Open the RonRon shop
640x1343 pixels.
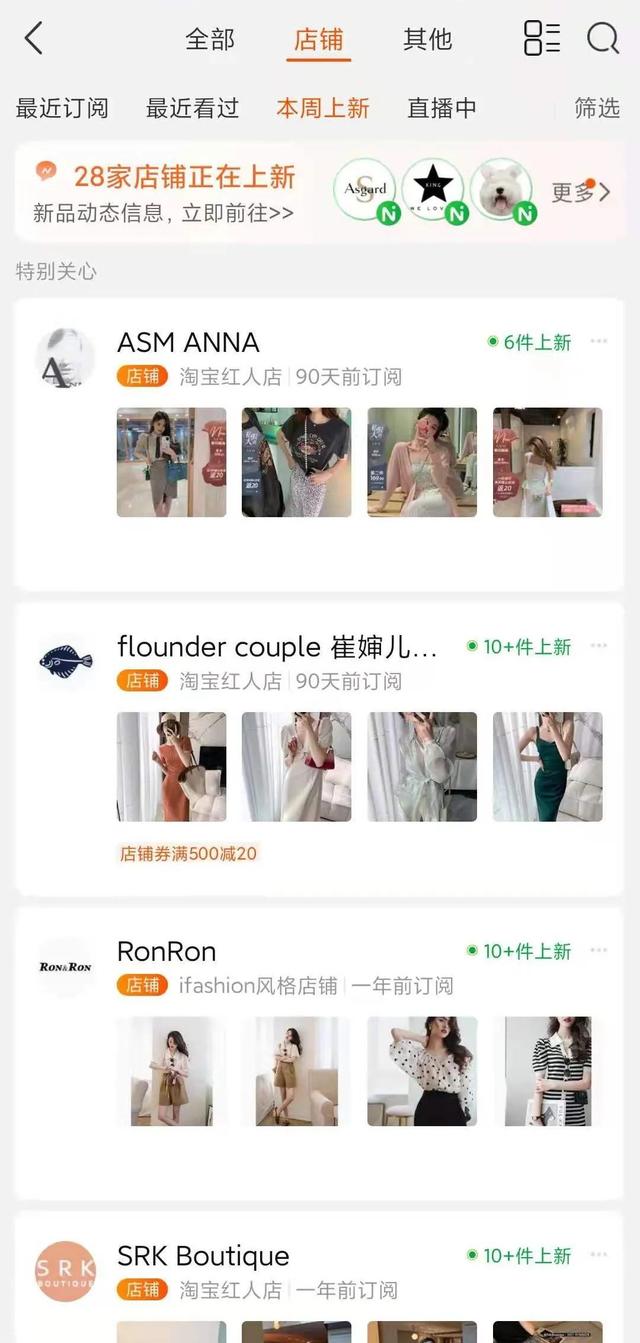point(166,951)
